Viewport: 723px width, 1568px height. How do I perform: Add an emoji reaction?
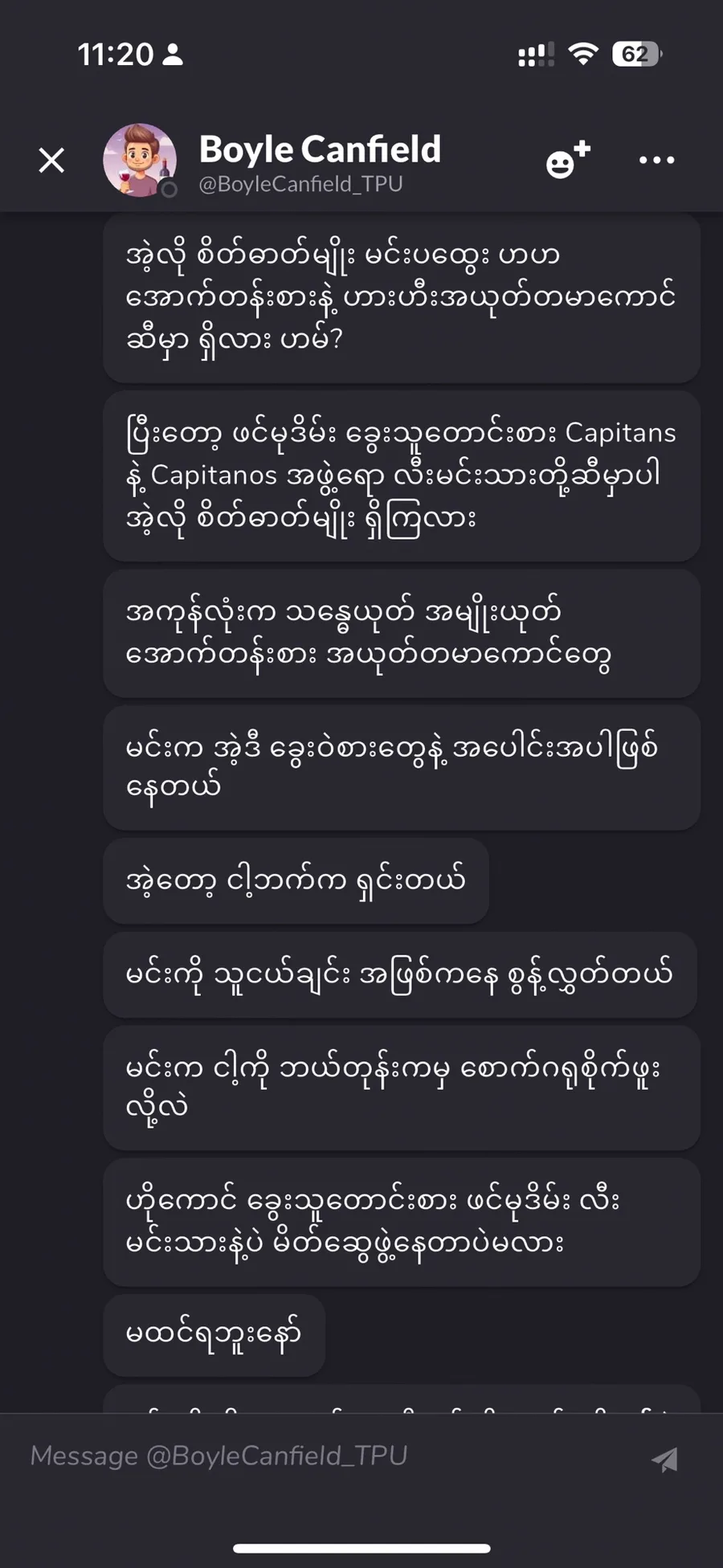tap(567, 160)
